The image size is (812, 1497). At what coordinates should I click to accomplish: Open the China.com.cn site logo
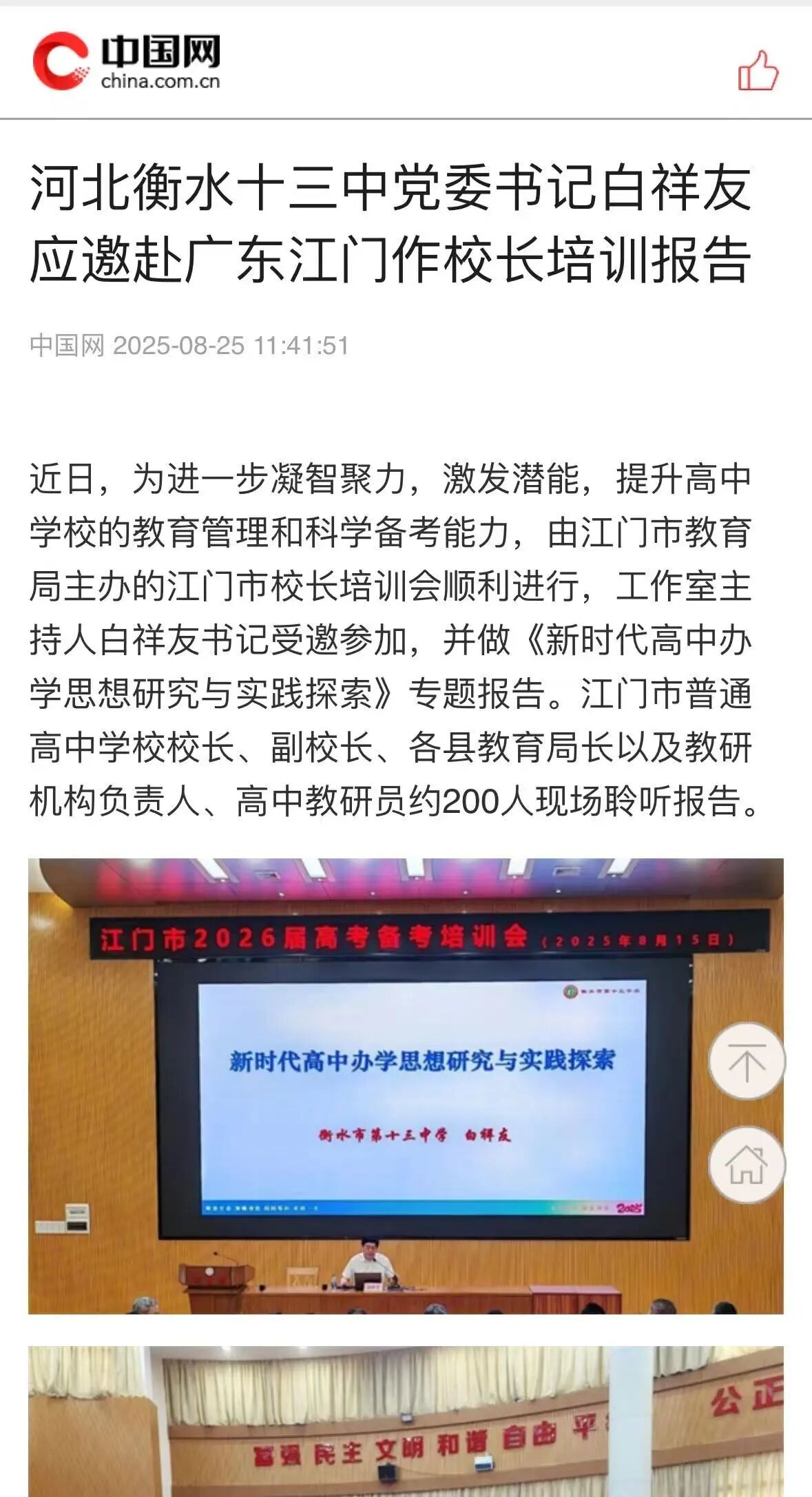point(127,61)
